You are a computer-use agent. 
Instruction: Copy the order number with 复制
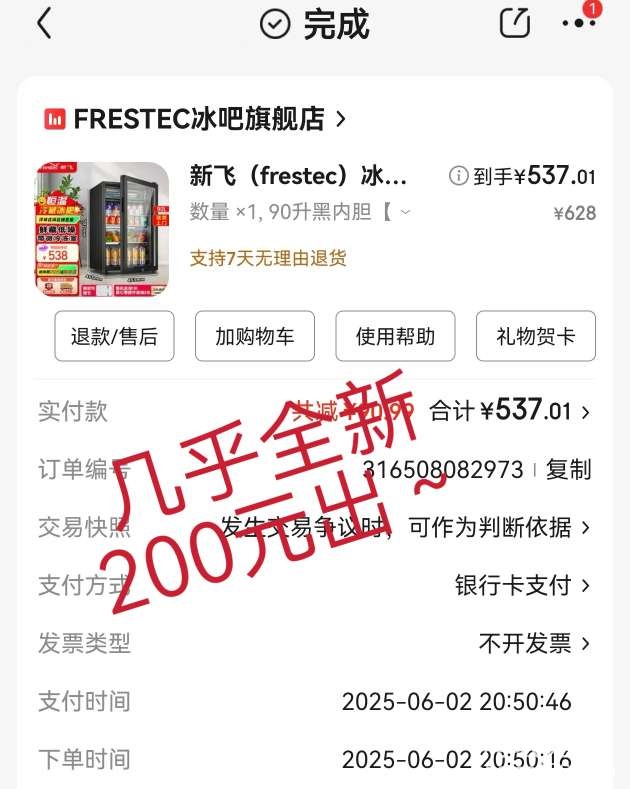(x=569, y=469)
